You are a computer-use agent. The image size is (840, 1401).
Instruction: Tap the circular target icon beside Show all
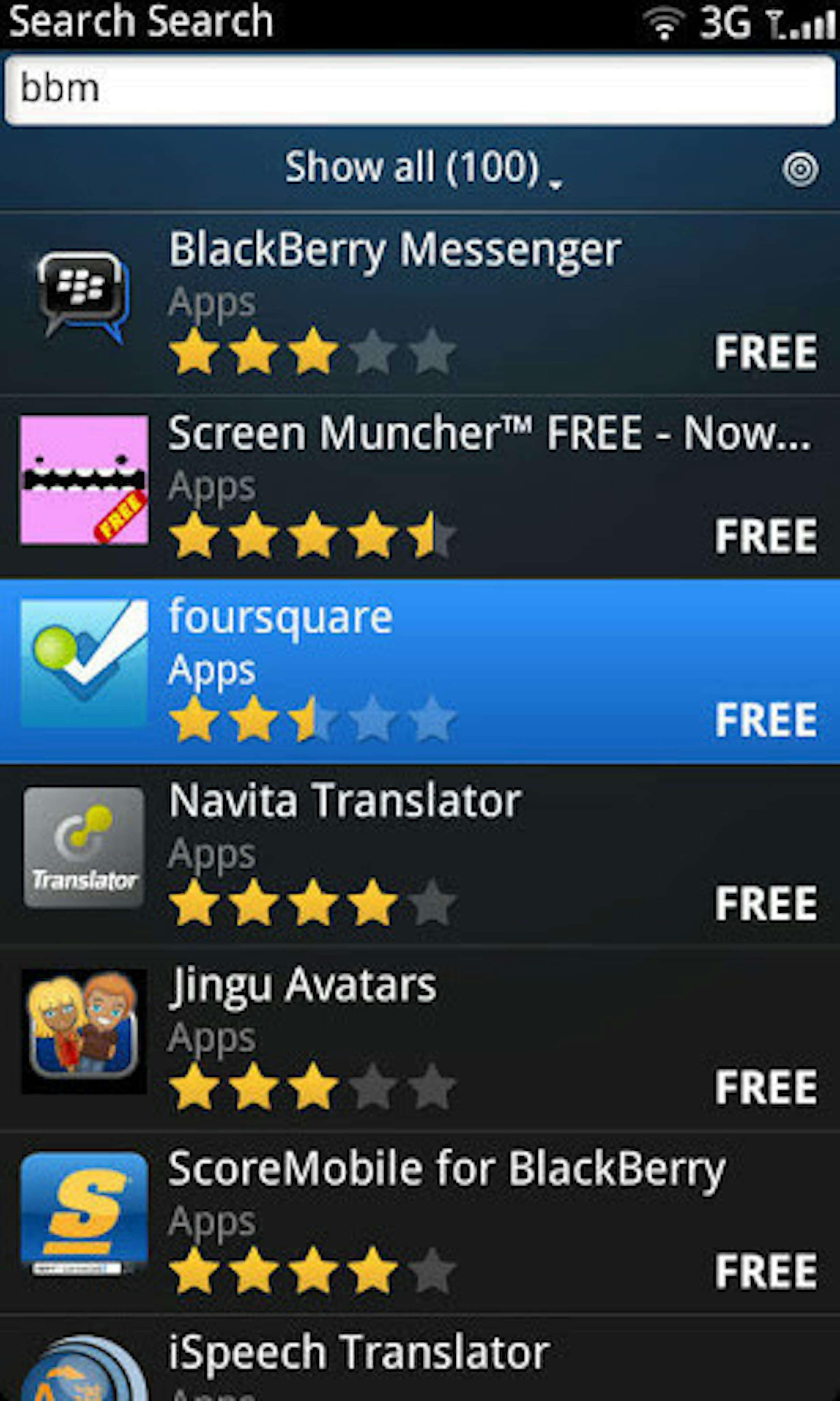tap(800, 169)
